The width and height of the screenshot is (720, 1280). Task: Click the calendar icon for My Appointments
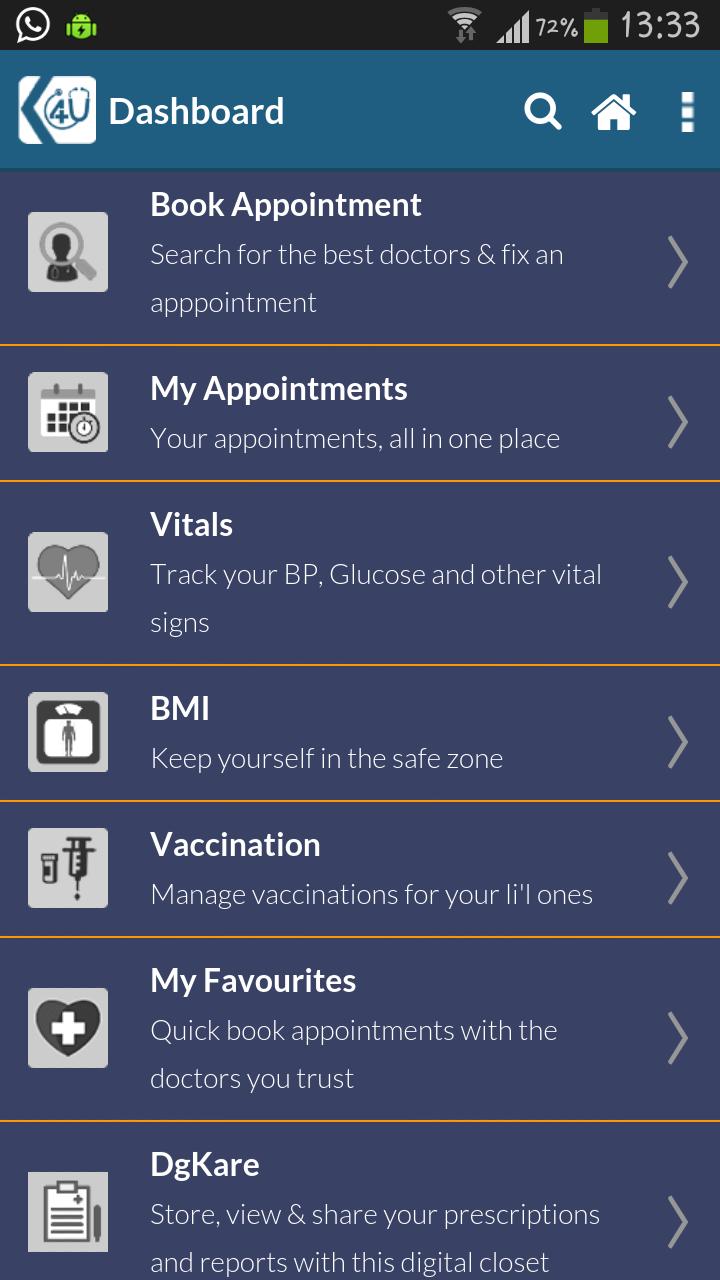coord(67,411)
